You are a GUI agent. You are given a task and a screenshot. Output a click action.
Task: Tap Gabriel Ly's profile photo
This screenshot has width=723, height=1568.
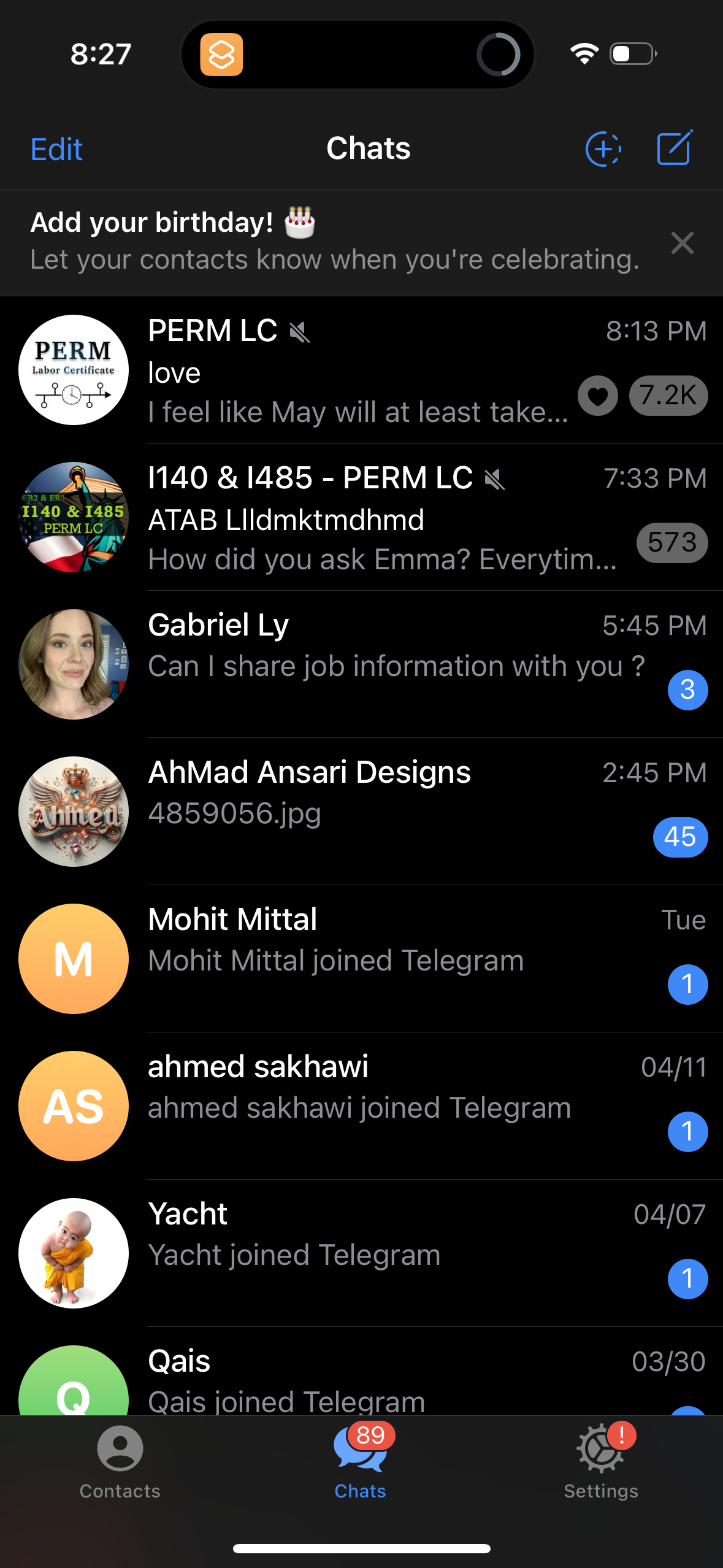73,663
